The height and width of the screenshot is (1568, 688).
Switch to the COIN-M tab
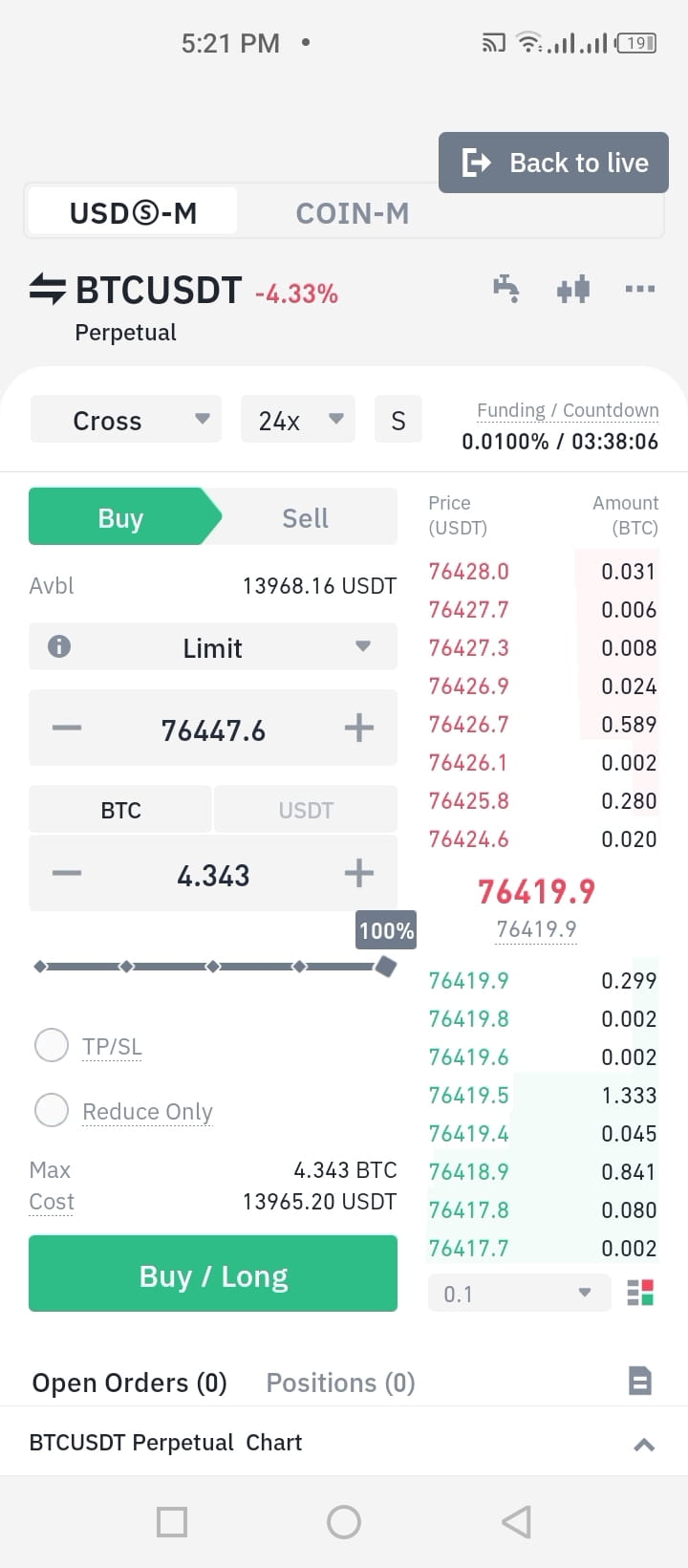pos(353,212)
